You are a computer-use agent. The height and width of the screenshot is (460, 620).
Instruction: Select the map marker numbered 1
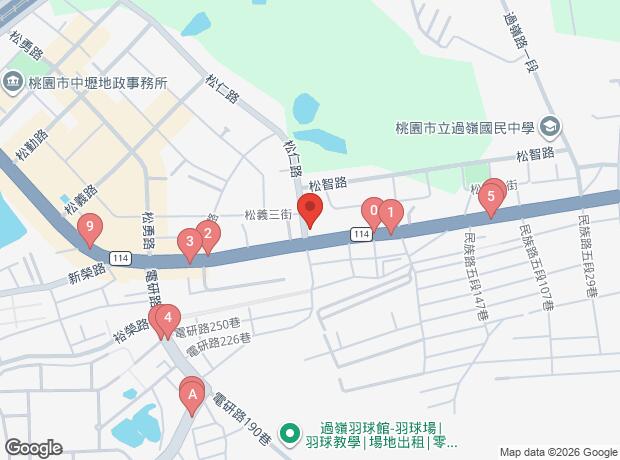point(391,213)
